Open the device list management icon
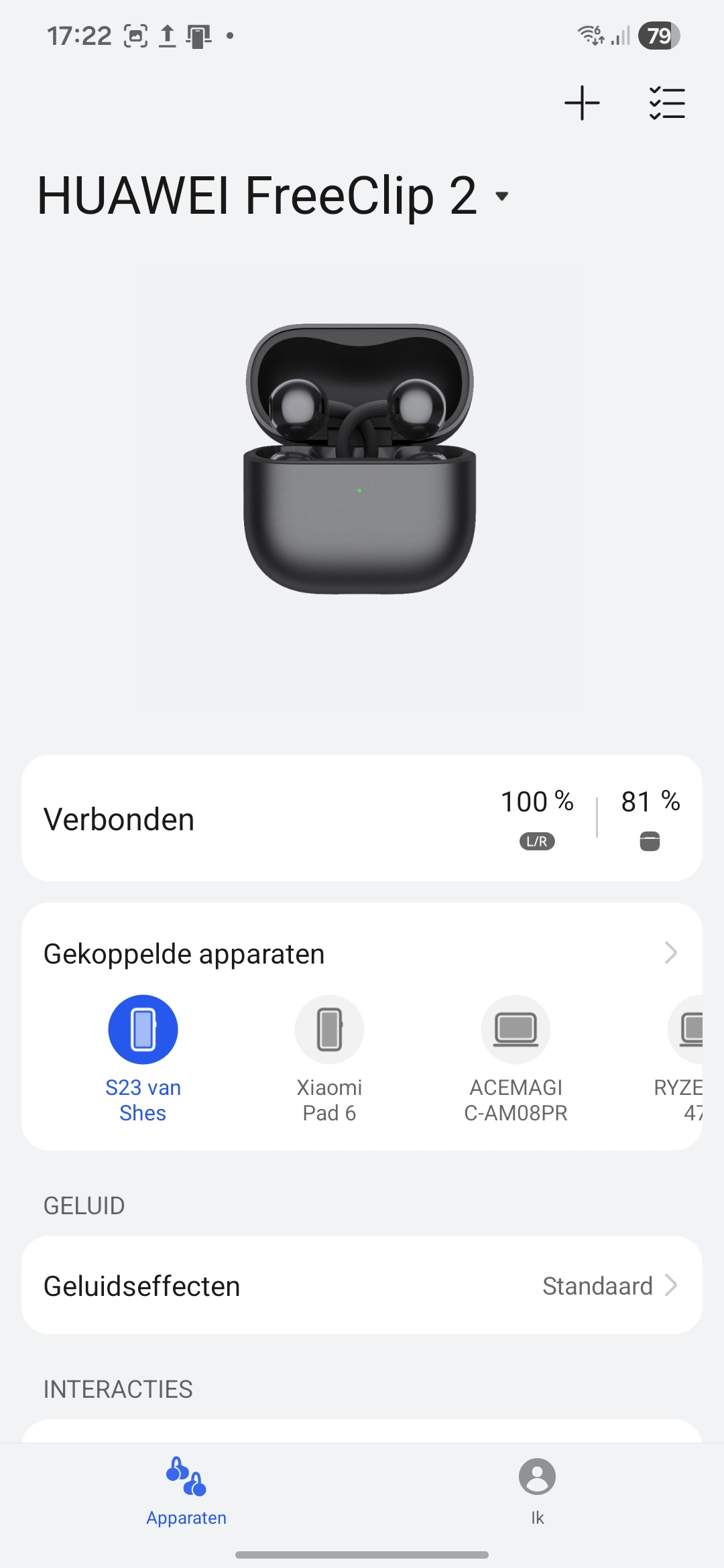Image resolution: width=724 pixels, height=1568 pixels. coord(667,103)
